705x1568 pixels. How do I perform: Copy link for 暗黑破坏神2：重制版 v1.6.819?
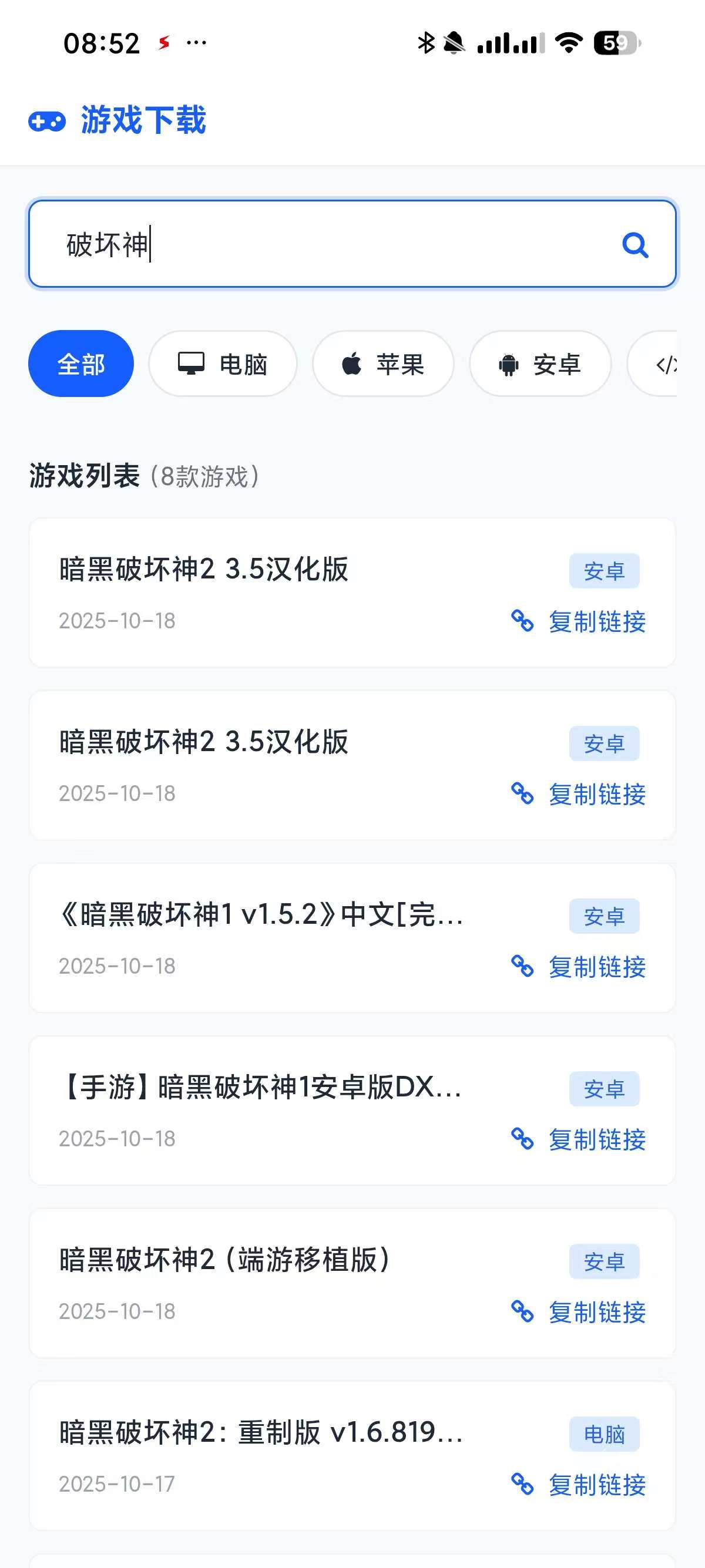click(x=579, y=1485)
